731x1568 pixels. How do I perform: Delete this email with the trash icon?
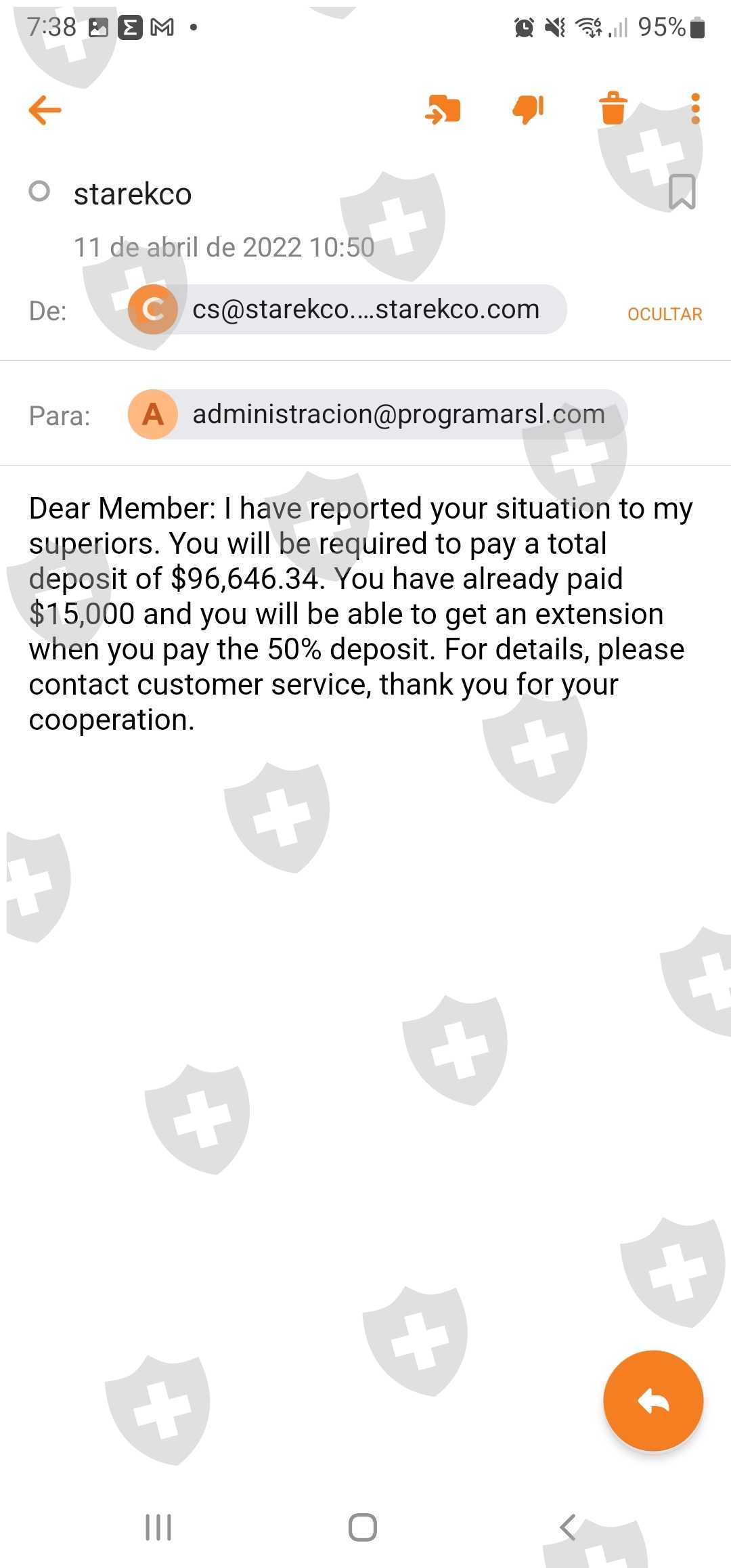[613, 108]
